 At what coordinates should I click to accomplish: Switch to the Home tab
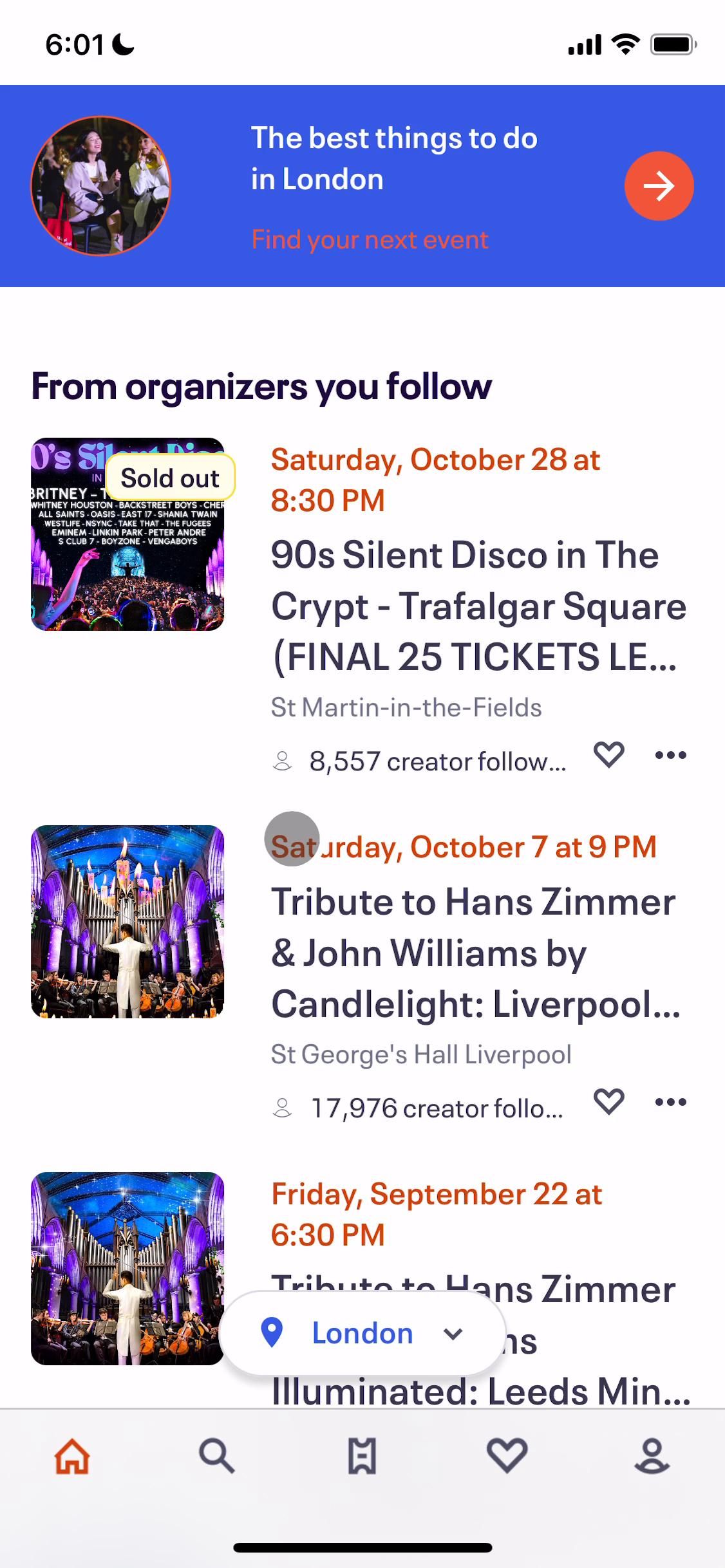(72, 1456)
